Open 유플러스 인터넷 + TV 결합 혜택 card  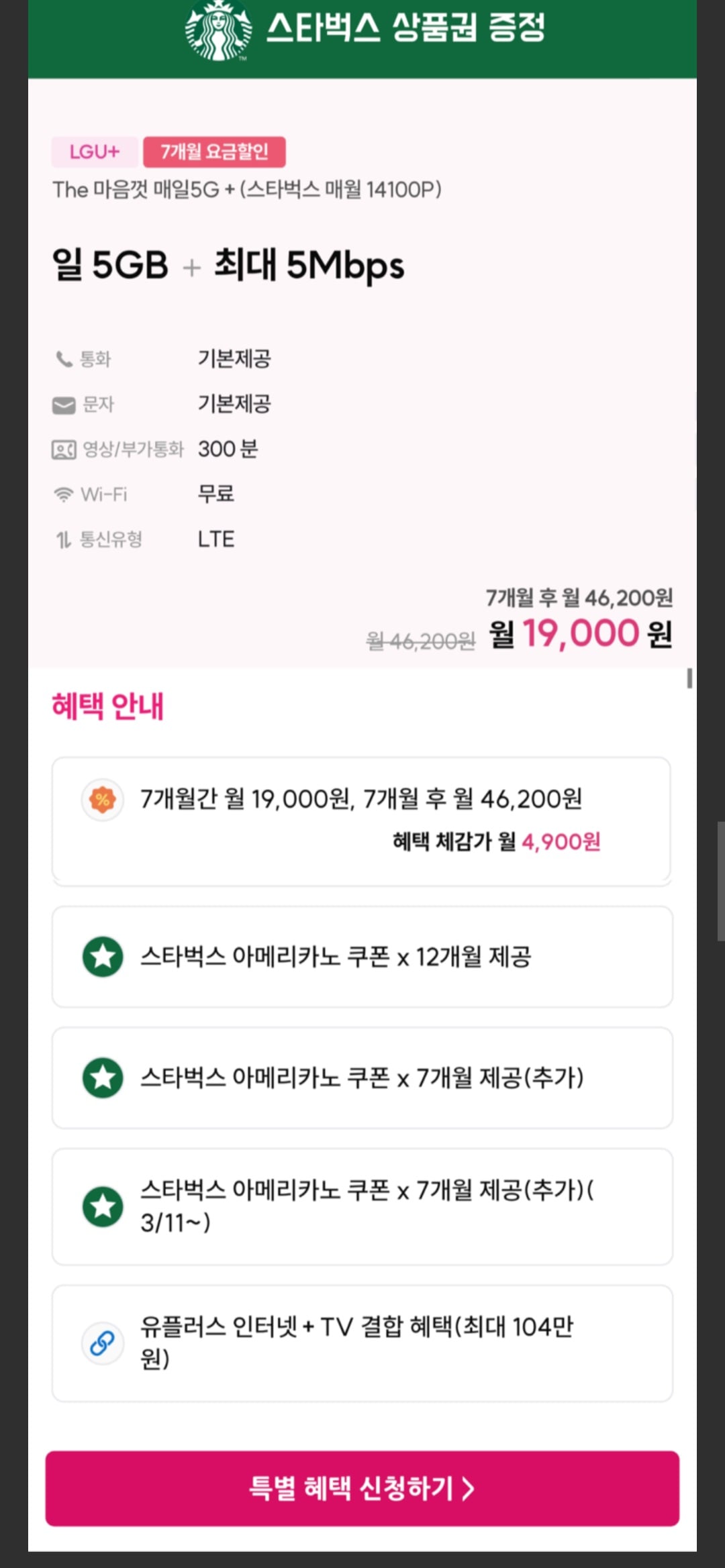pos(362,1343)
